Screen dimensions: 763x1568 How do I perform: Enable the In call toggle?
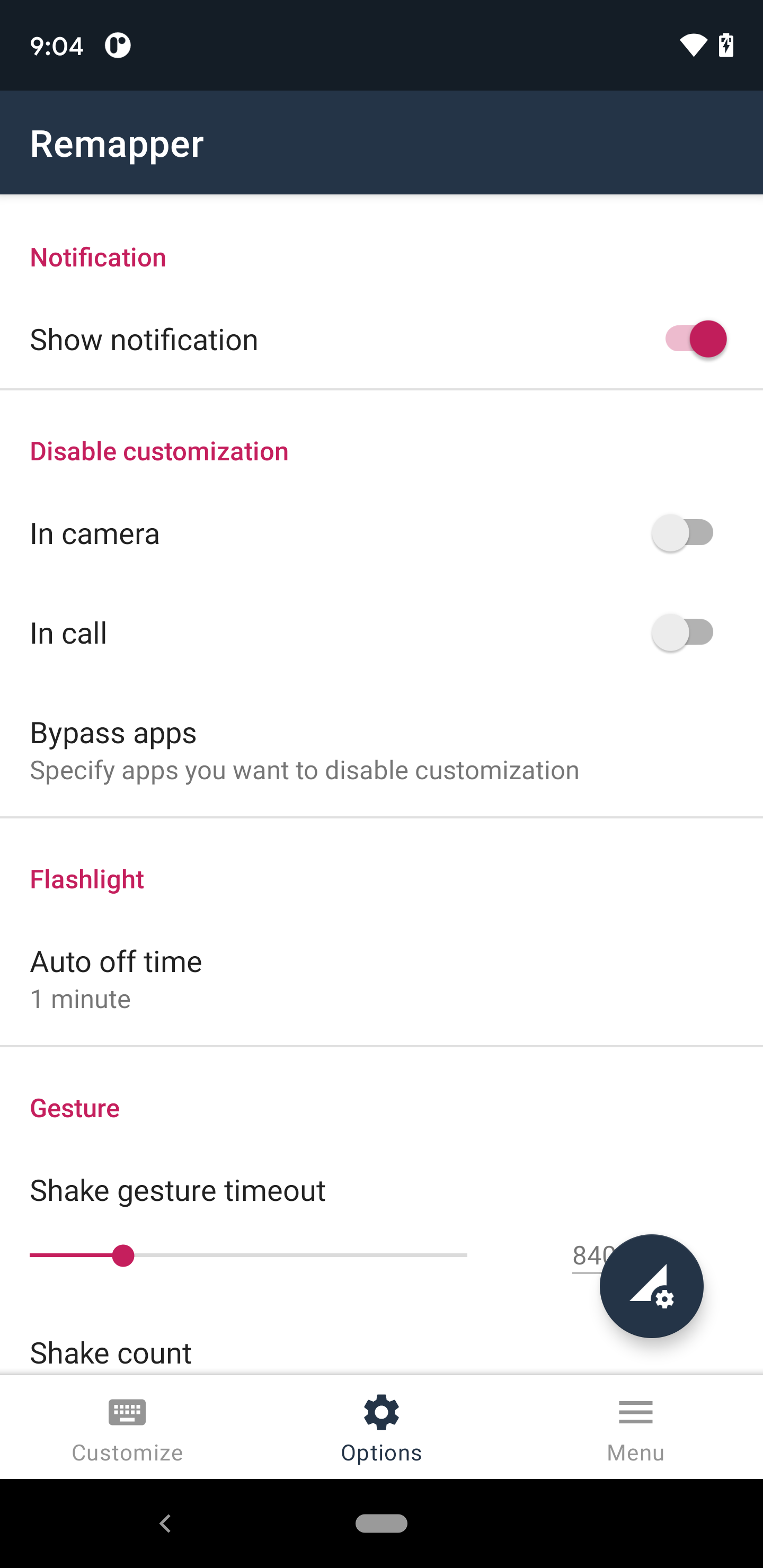[x=682, y=632]
